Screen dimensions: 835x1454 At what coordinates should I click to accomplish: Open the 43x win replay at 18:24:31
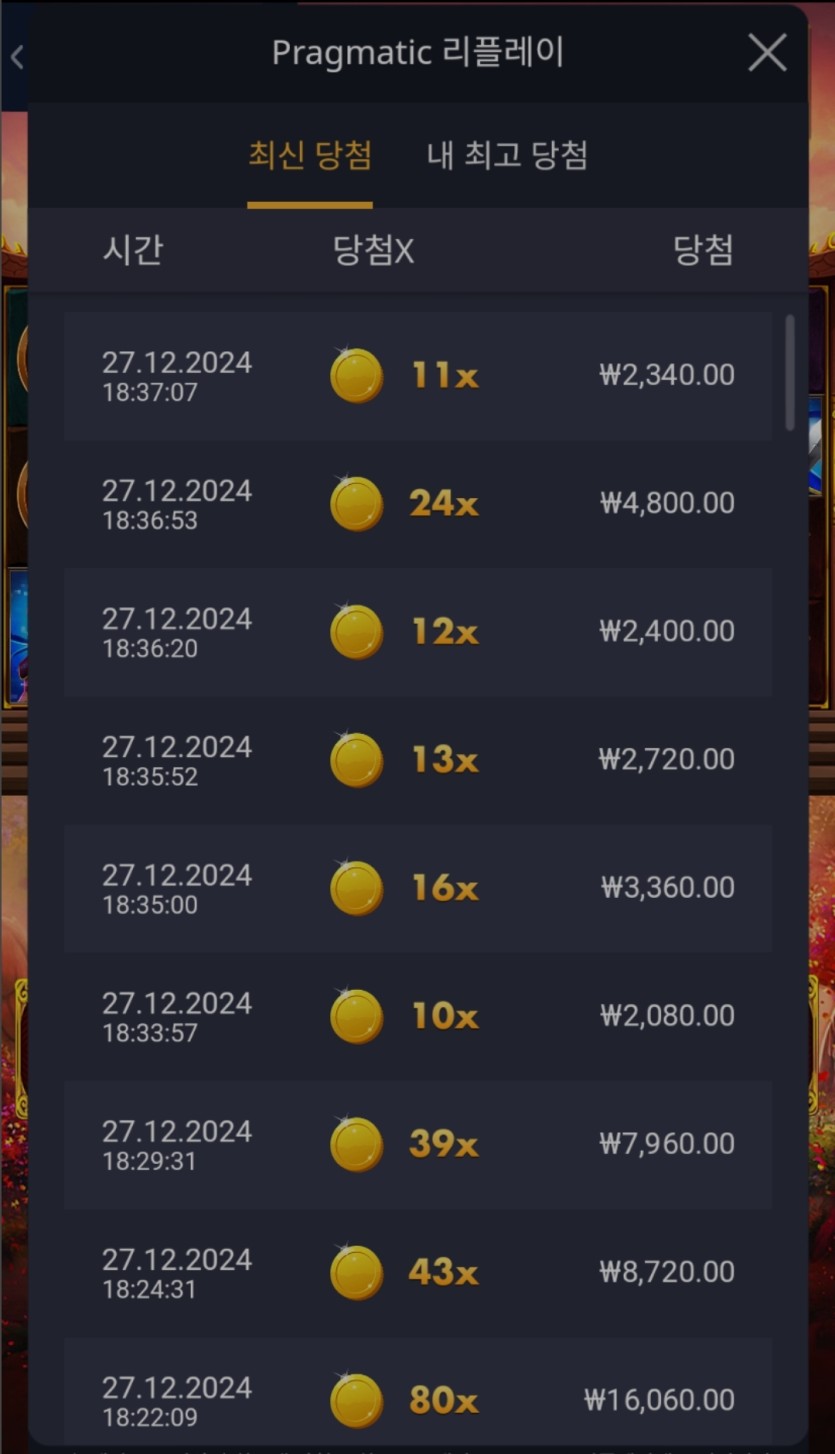pyautogui.click(x=417, y=1272)
